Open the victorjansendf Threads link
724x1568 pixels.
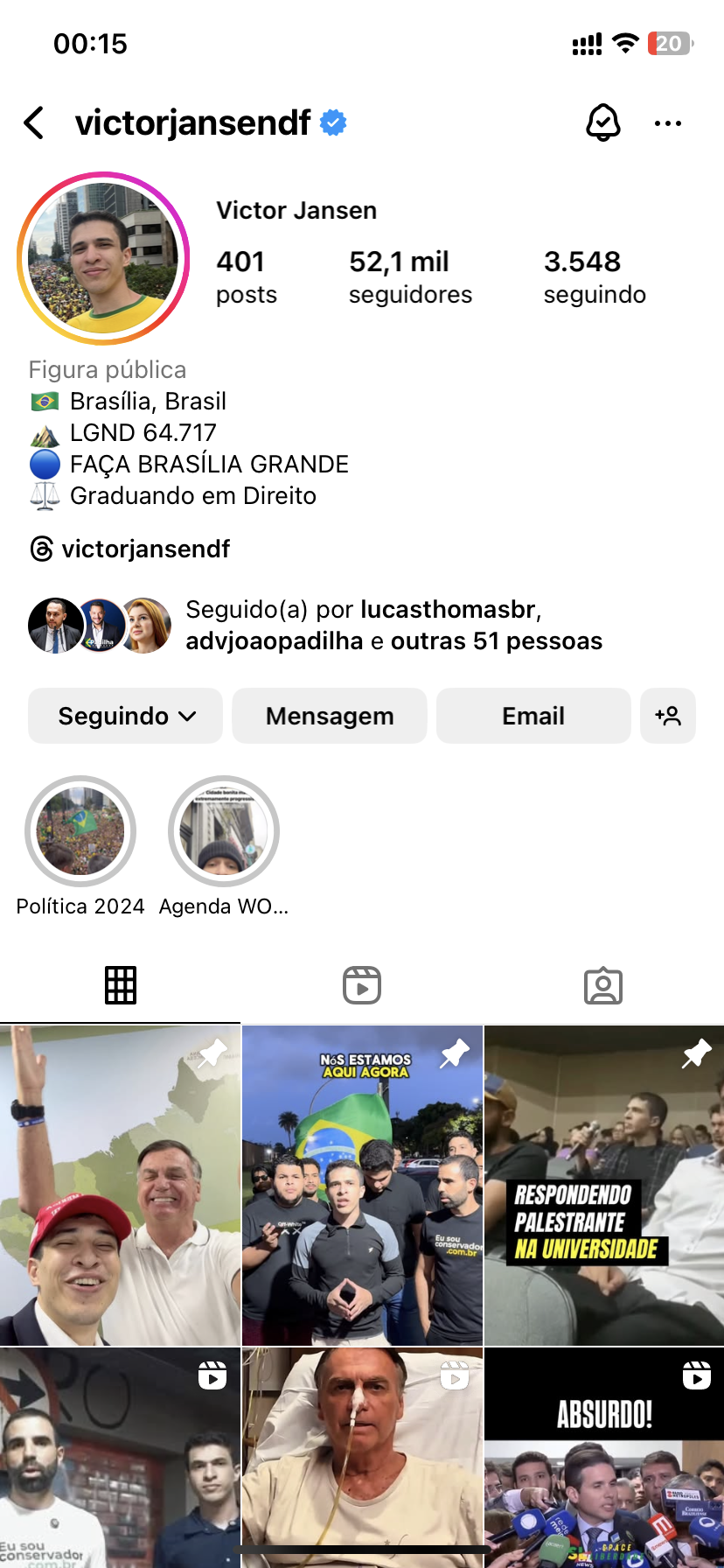[x=131, y=549]
